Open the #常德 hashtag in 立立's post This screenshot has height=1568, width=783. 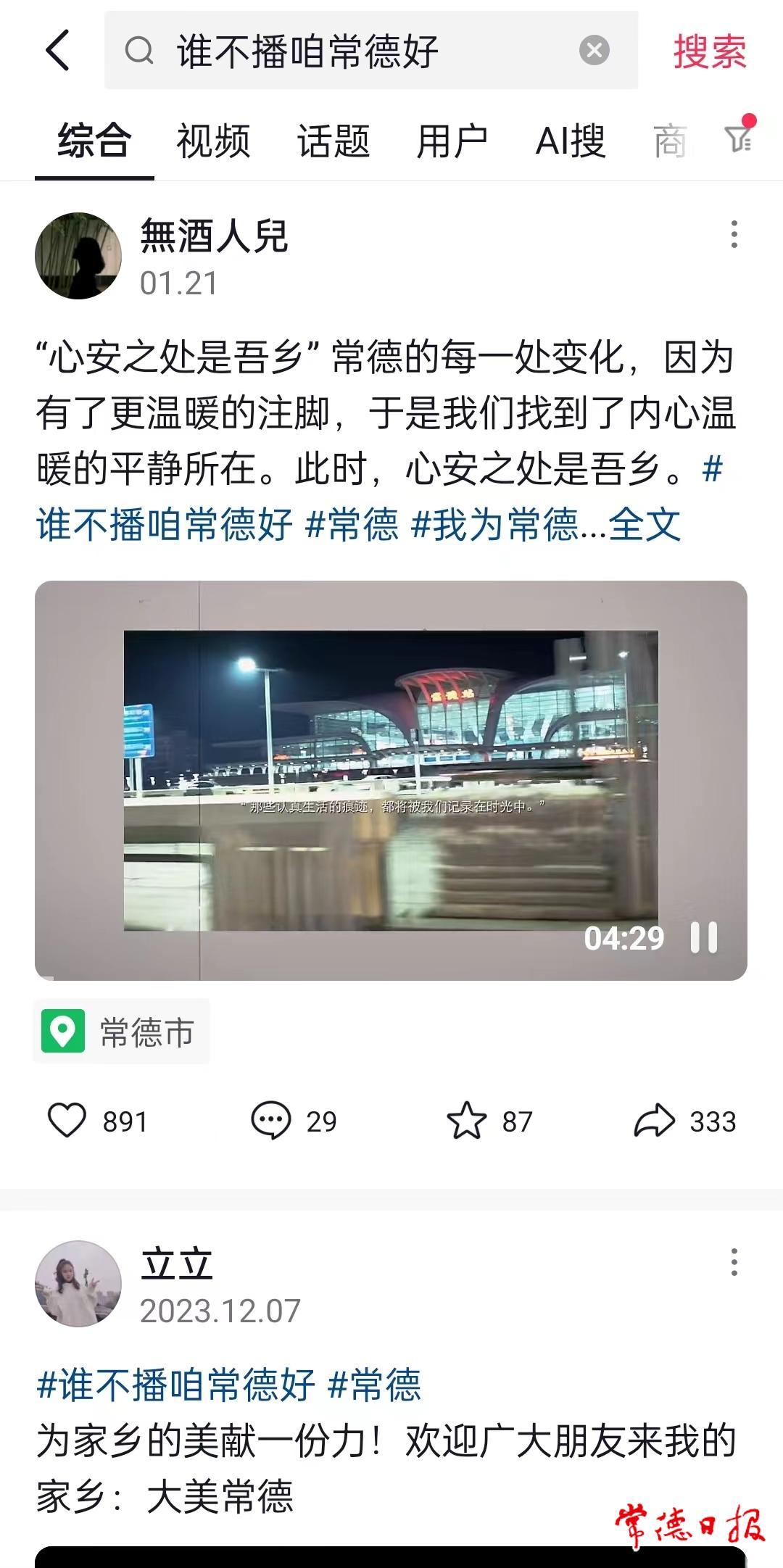pyautogui.click(x=374, y=1385)
